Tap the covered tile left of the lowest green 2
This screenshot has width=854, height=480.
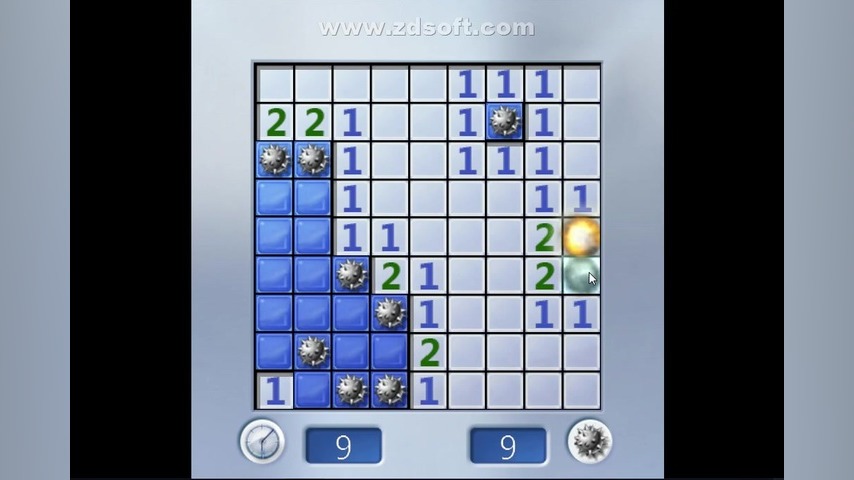click(x=390, y=352)
